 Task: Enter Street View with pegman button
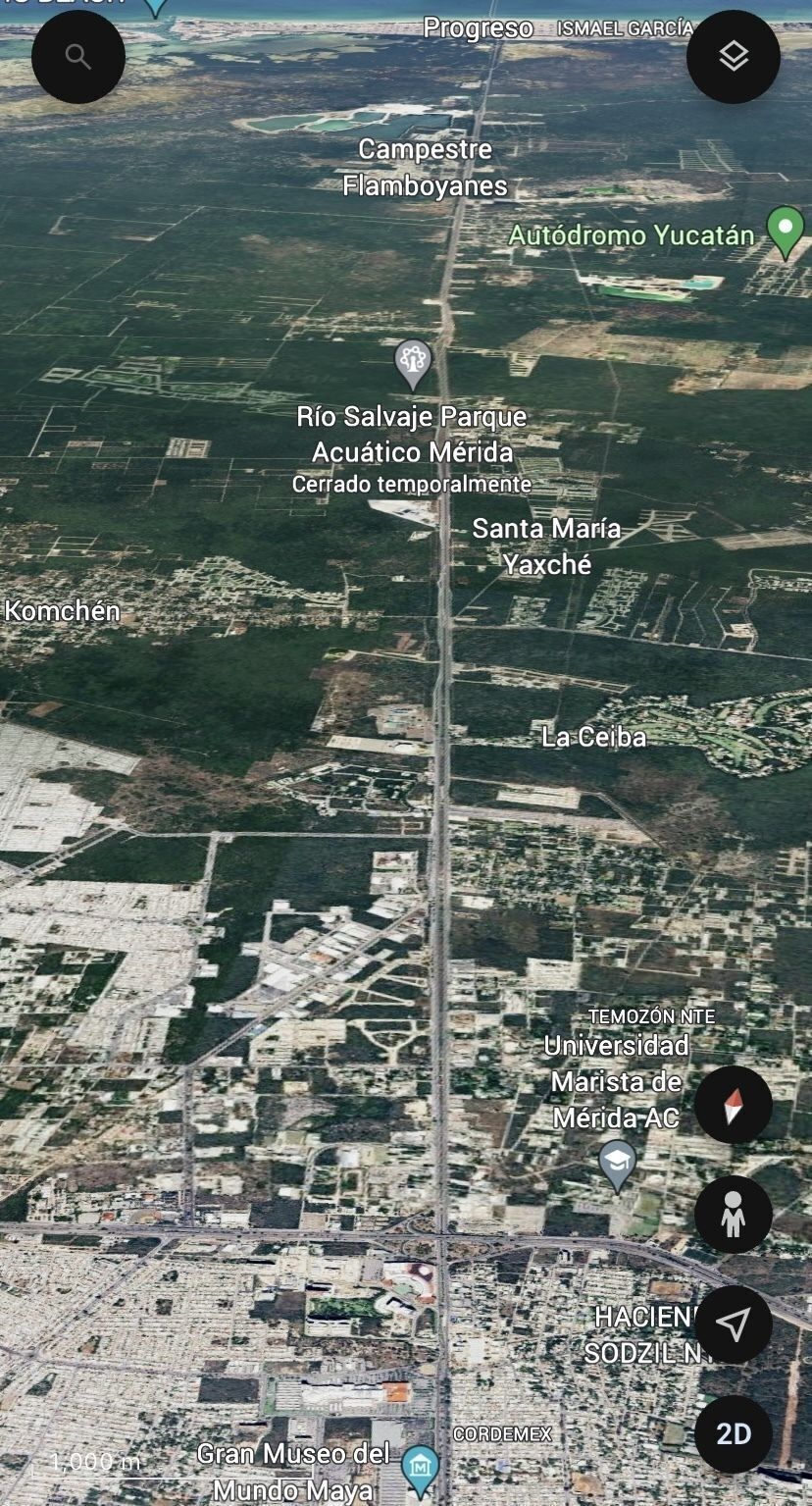point(733,1215)
